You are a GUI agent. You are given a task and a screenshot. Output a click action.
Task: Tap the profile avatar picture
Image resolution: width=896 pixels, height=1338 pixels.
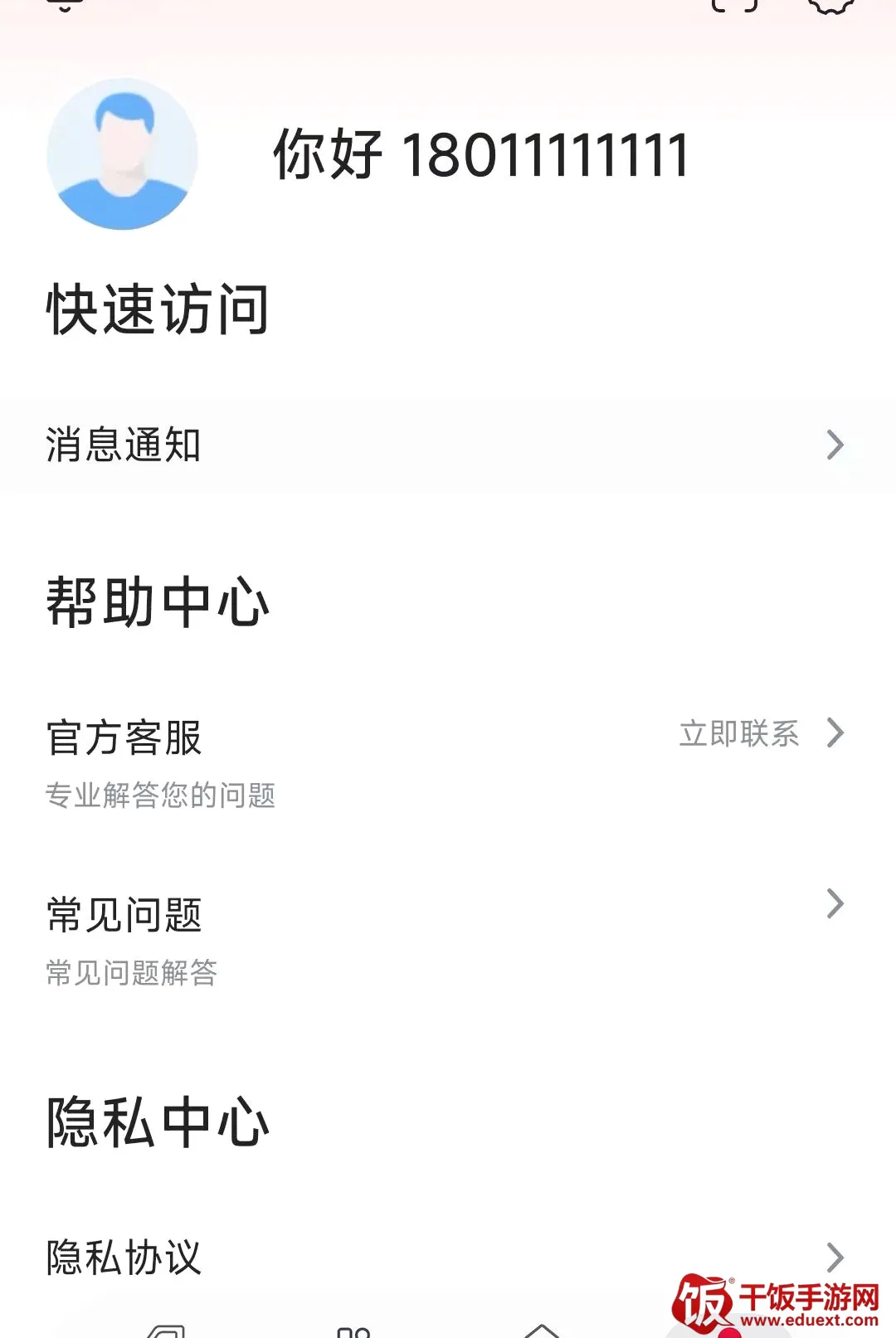(123, 154)
